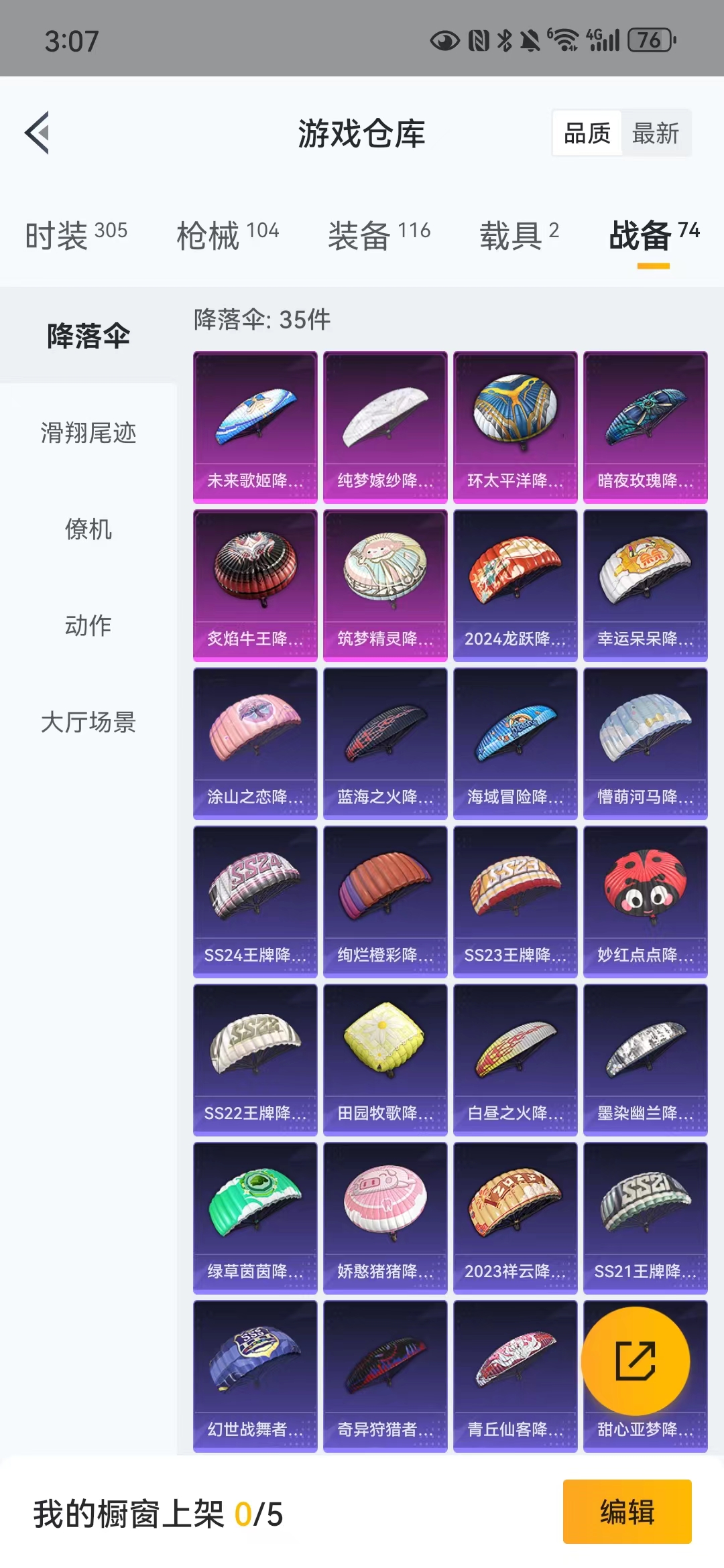Select the 大厅场景 category
The width and height of the screenshot is (724, 1568).
click(88, 722)
